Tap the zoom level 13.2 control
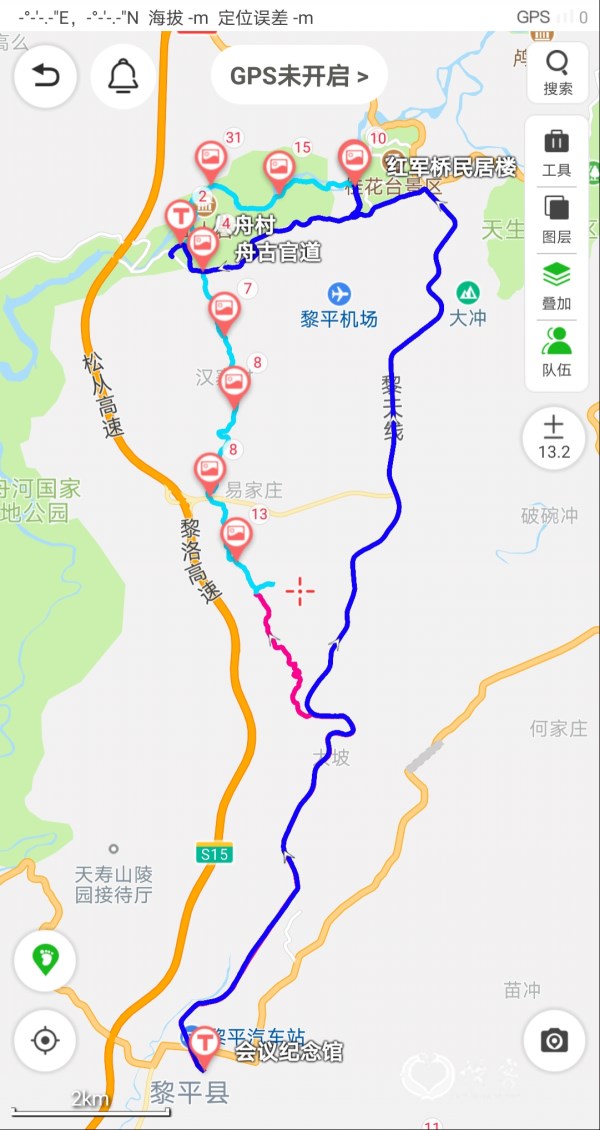This screenshot has height=1130, width=600. coord(553,438)
